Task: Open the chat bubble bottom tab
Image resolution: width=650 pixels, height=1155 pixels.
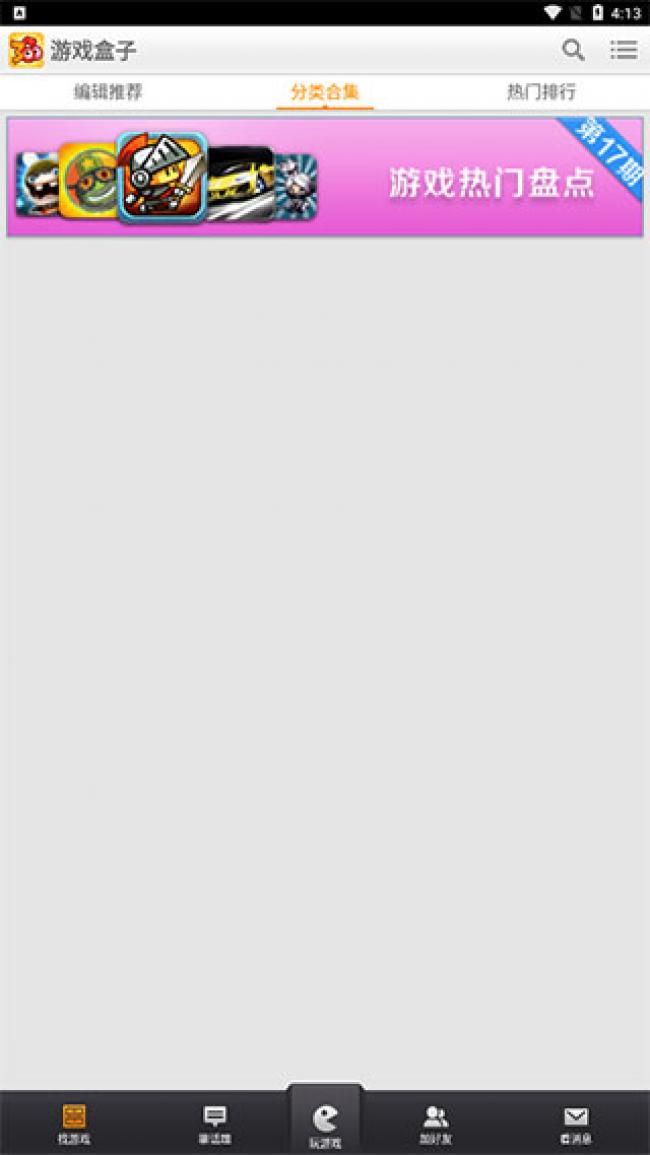Action: tap(215, 1123)
